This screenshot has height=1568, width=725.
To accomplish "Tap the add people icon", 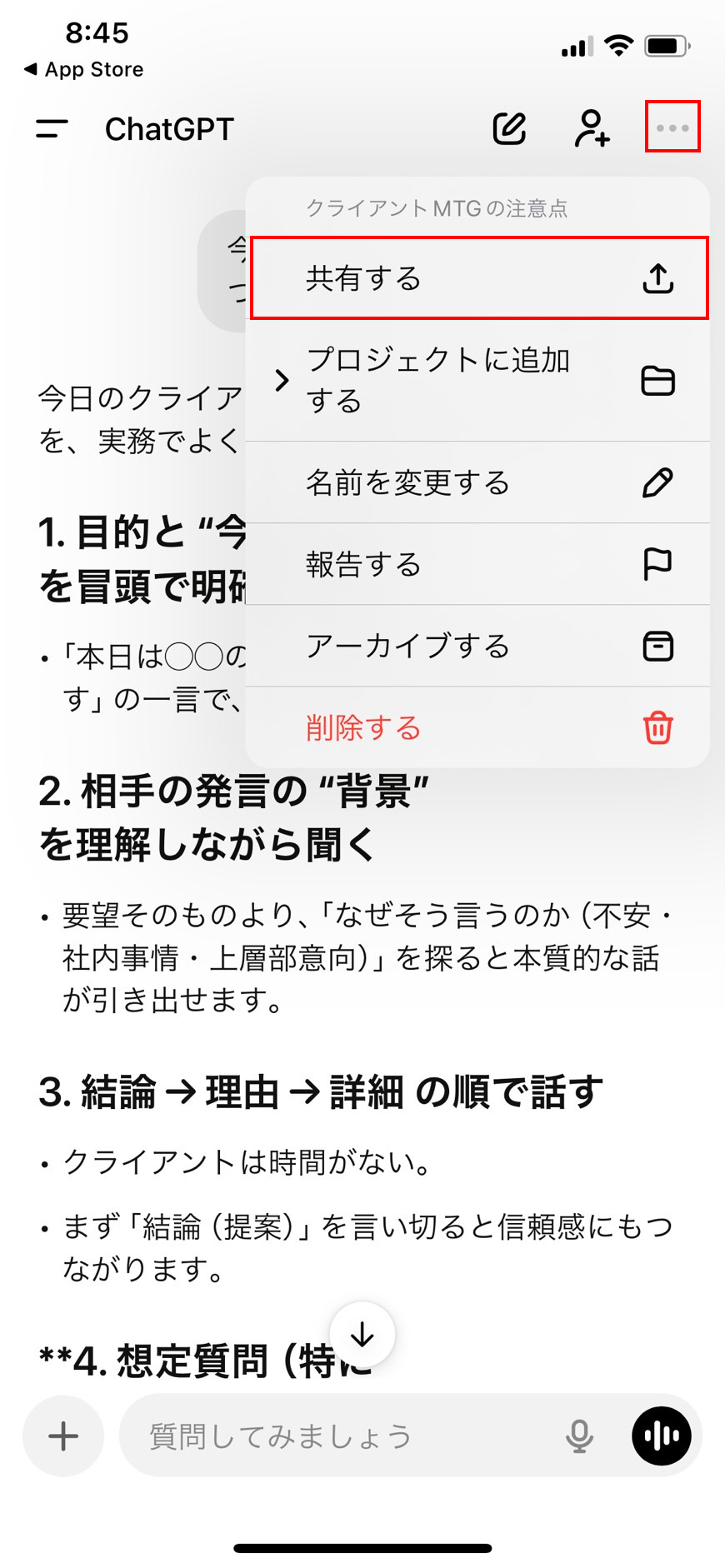I will coord(592,128).
